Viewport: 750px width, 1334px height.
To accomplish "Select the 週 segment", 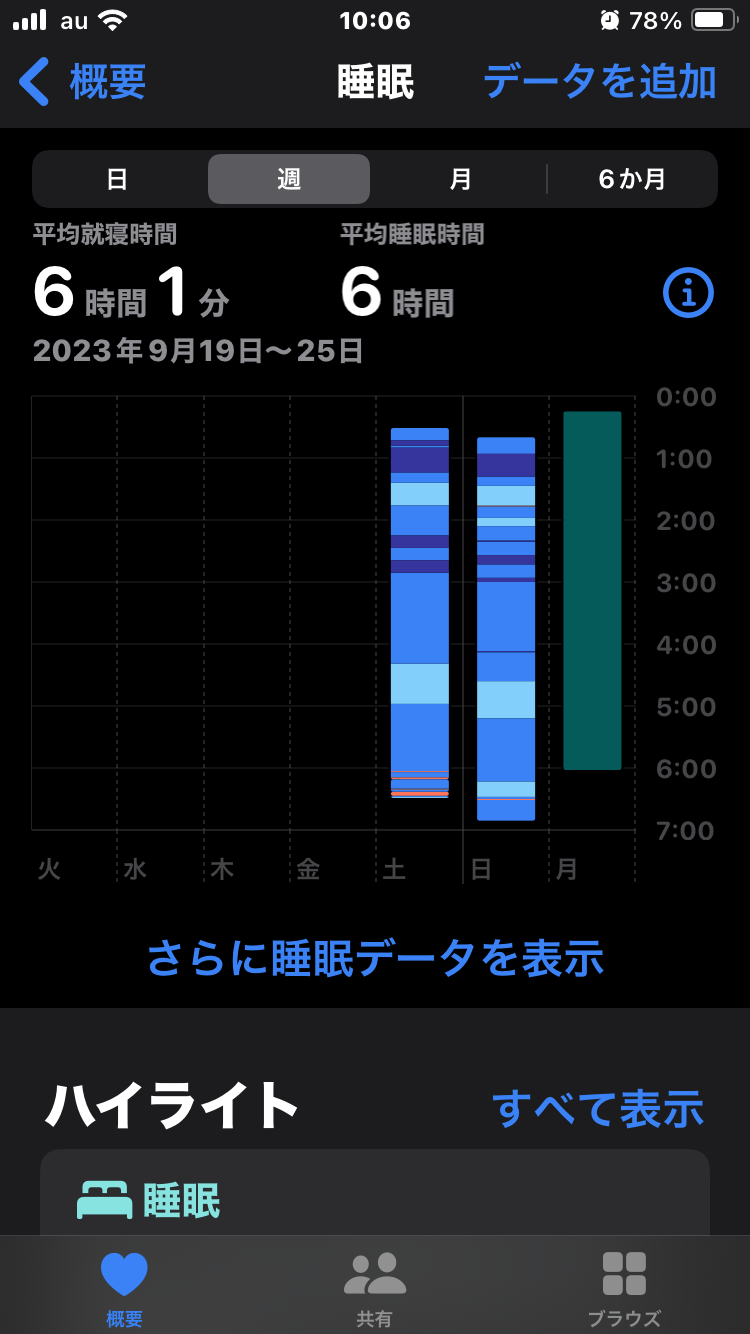I will (289, 180).
